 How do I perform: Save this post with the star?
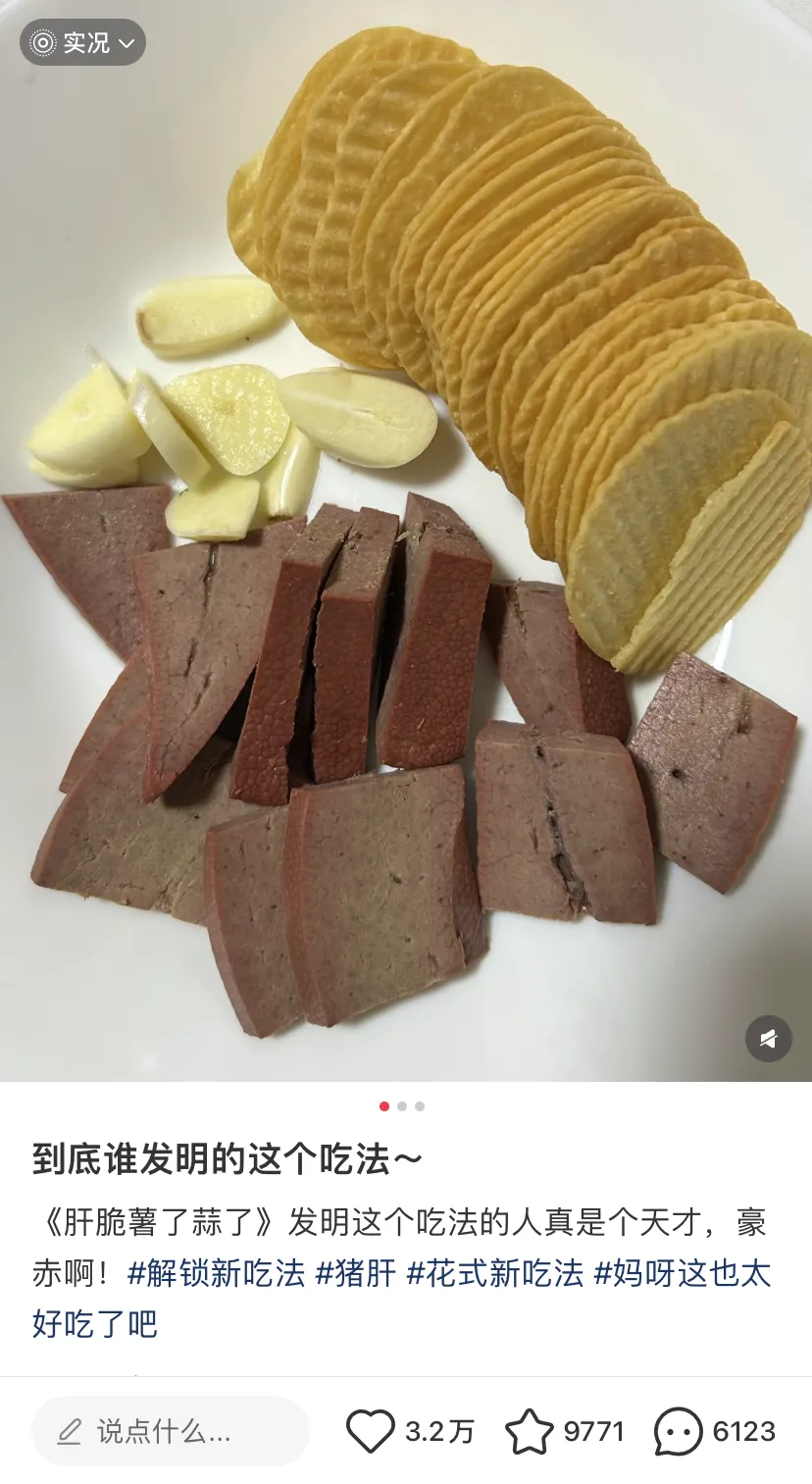pyautogui.click(x=529, y=1432)
